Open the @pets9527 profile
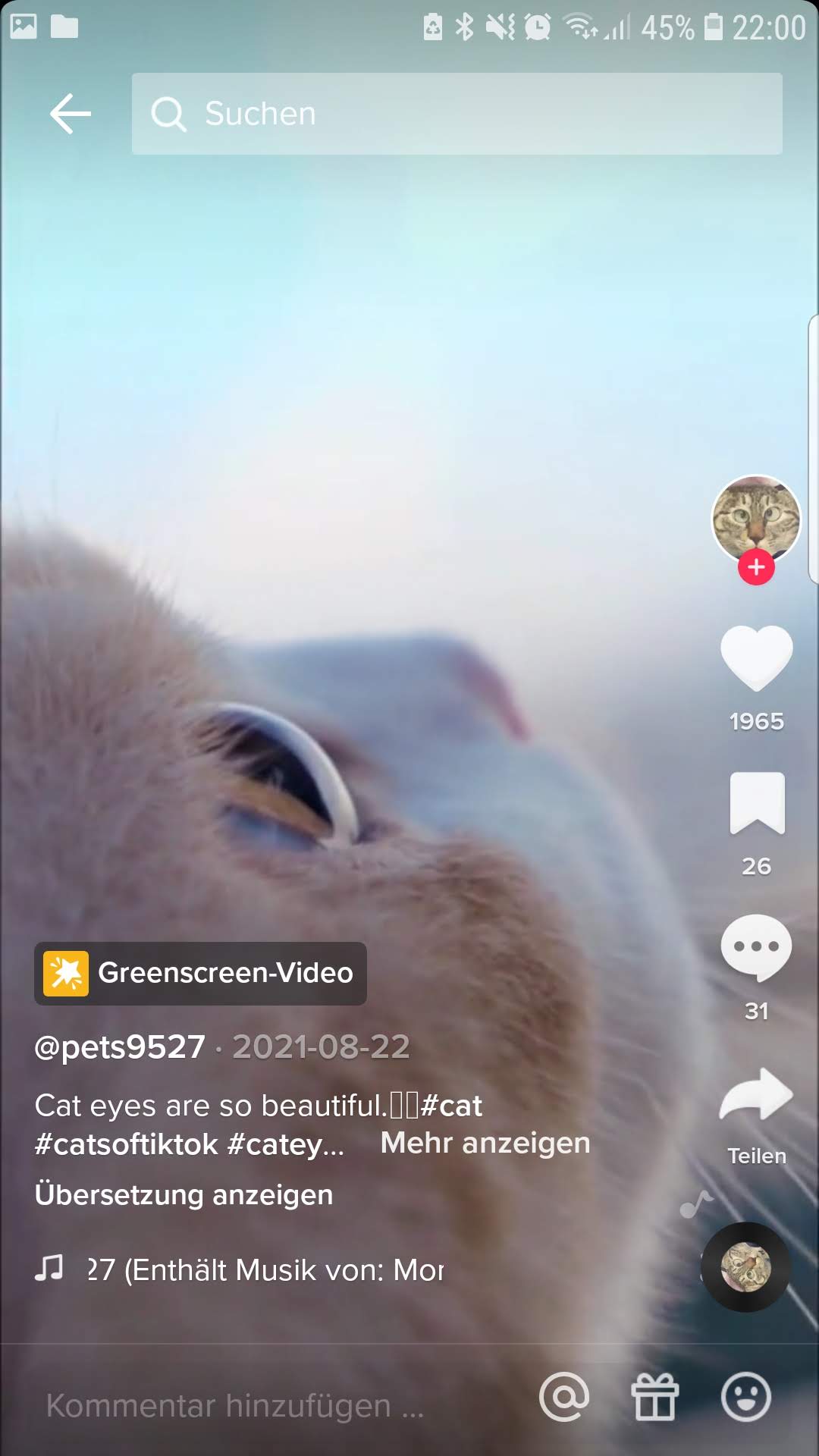This screenshot has height=1456, width=819. click(x=120, y=1047)
